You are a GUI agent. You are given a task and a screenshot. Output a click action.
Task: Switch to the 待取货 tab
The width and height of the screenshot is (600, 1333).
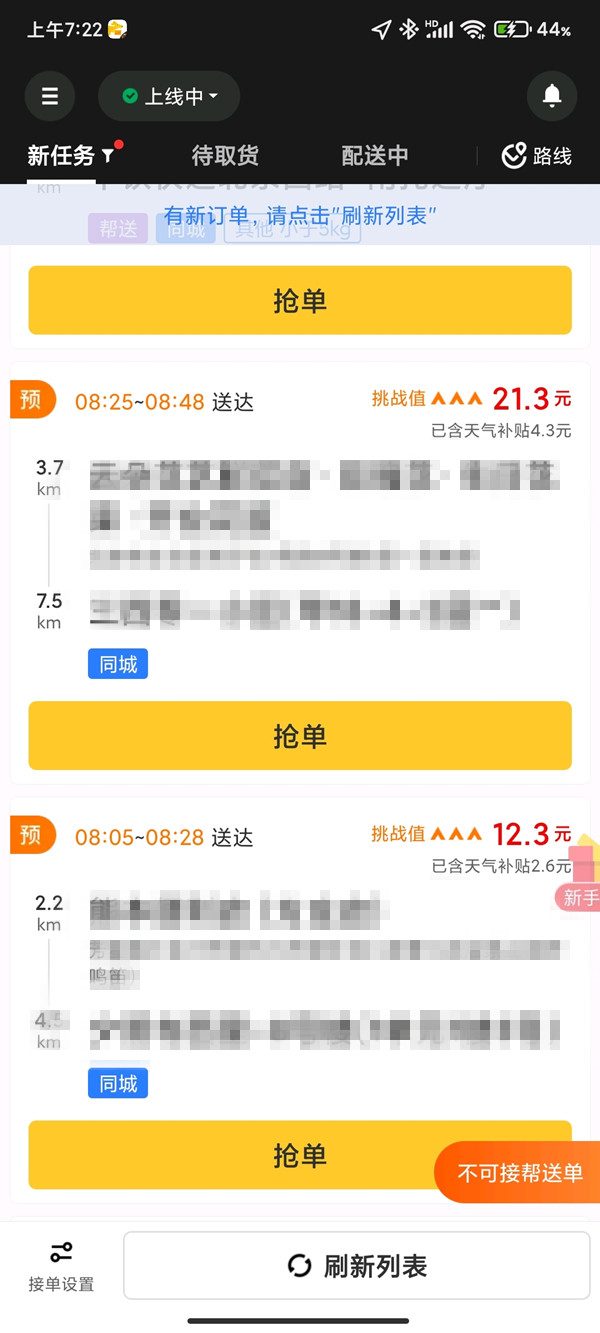225,156
